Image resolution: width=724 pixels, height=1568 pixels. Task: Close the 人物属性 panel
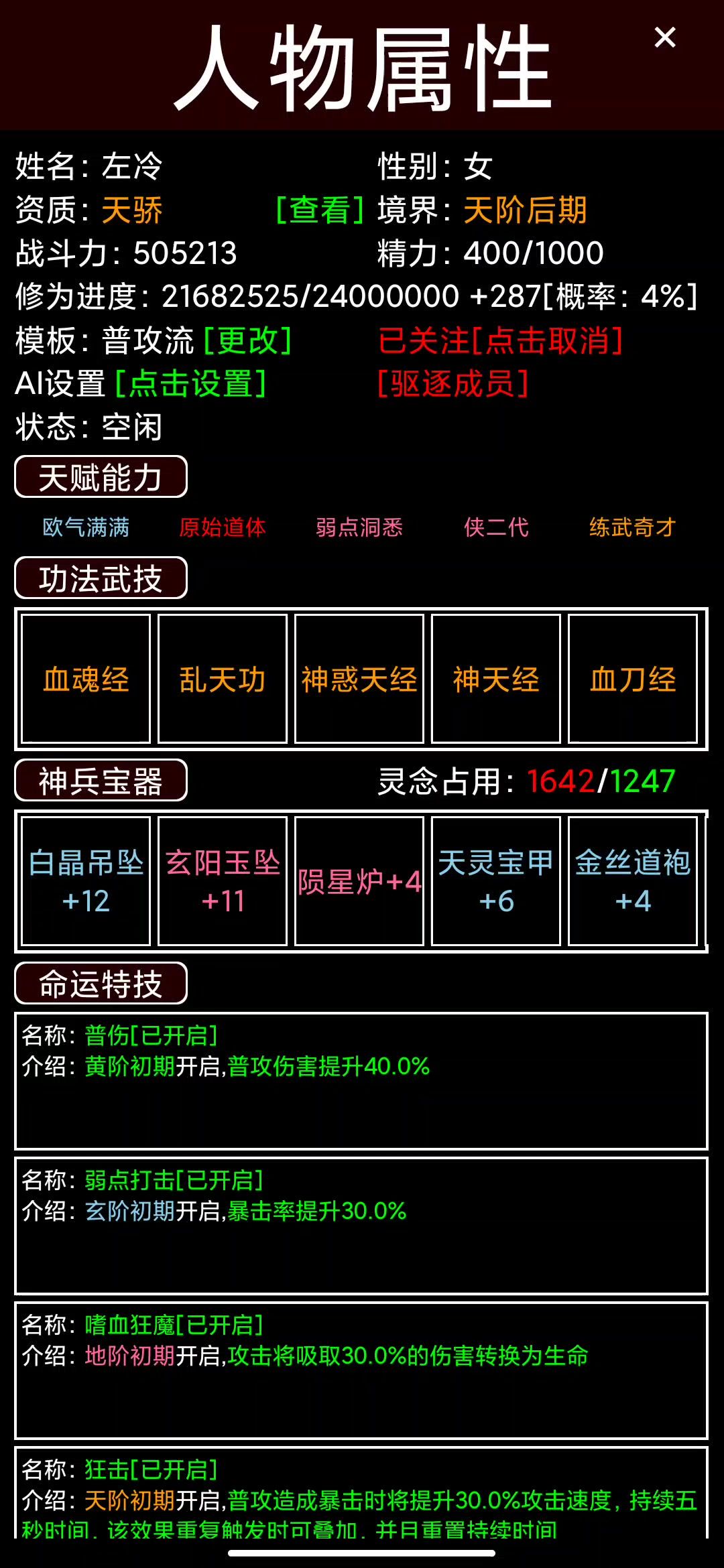point(664,38)
